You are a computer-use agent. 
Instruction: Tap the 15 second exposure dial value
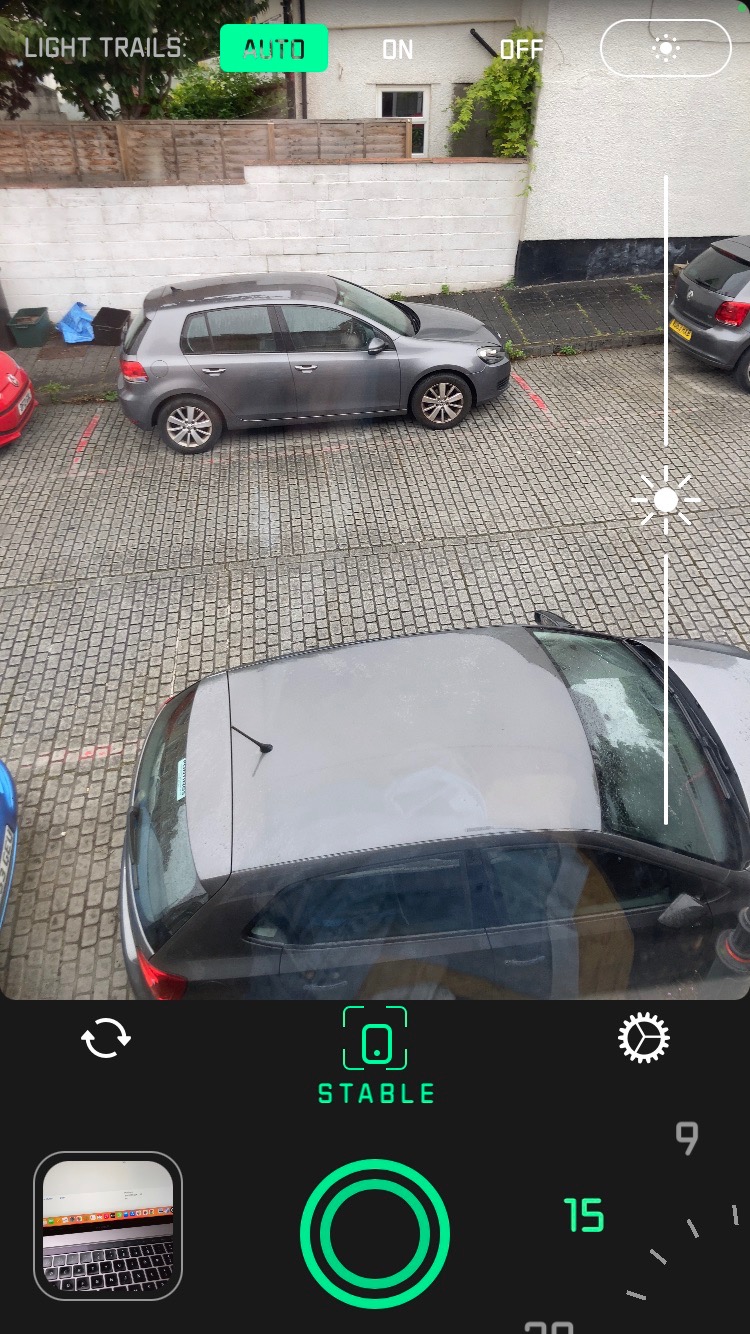point(584,1216)
